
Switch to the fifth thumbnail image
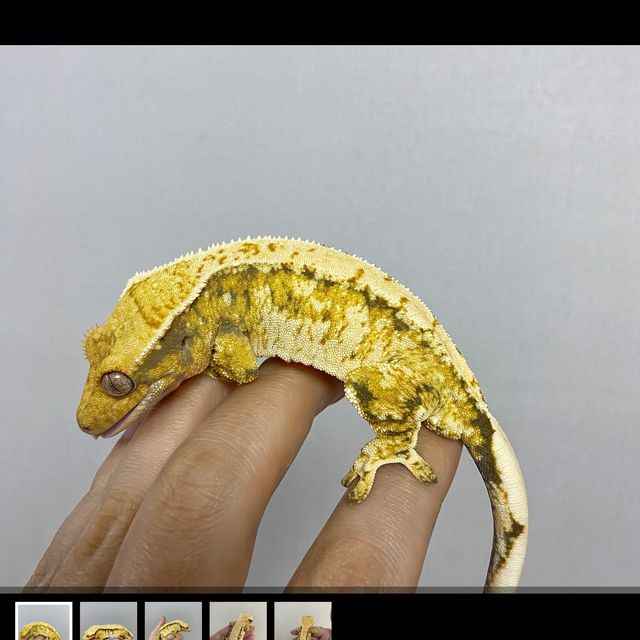[303, 621]
